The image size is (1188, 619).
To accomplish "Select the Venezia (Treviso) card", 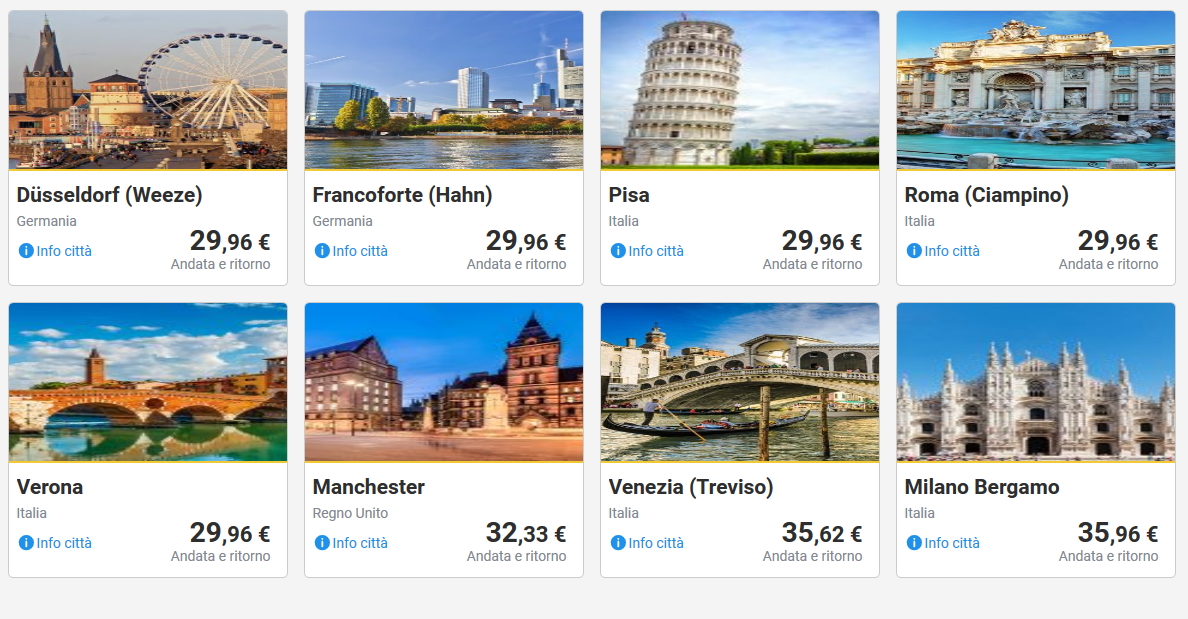I will click(x=739, y=384).
